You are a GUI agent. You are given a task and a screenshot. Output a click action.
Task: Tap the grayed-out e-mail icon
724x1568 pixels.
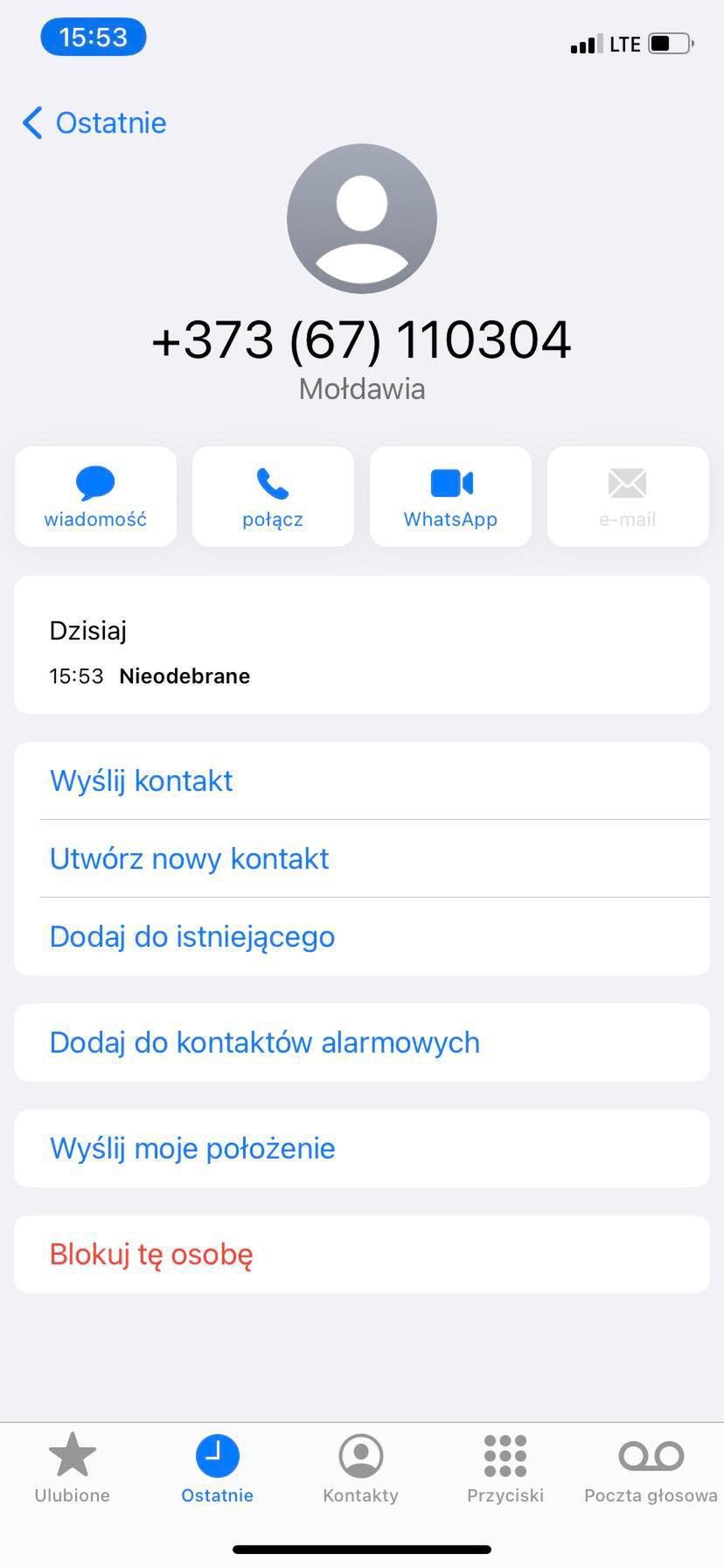click(x=627, y=483)
